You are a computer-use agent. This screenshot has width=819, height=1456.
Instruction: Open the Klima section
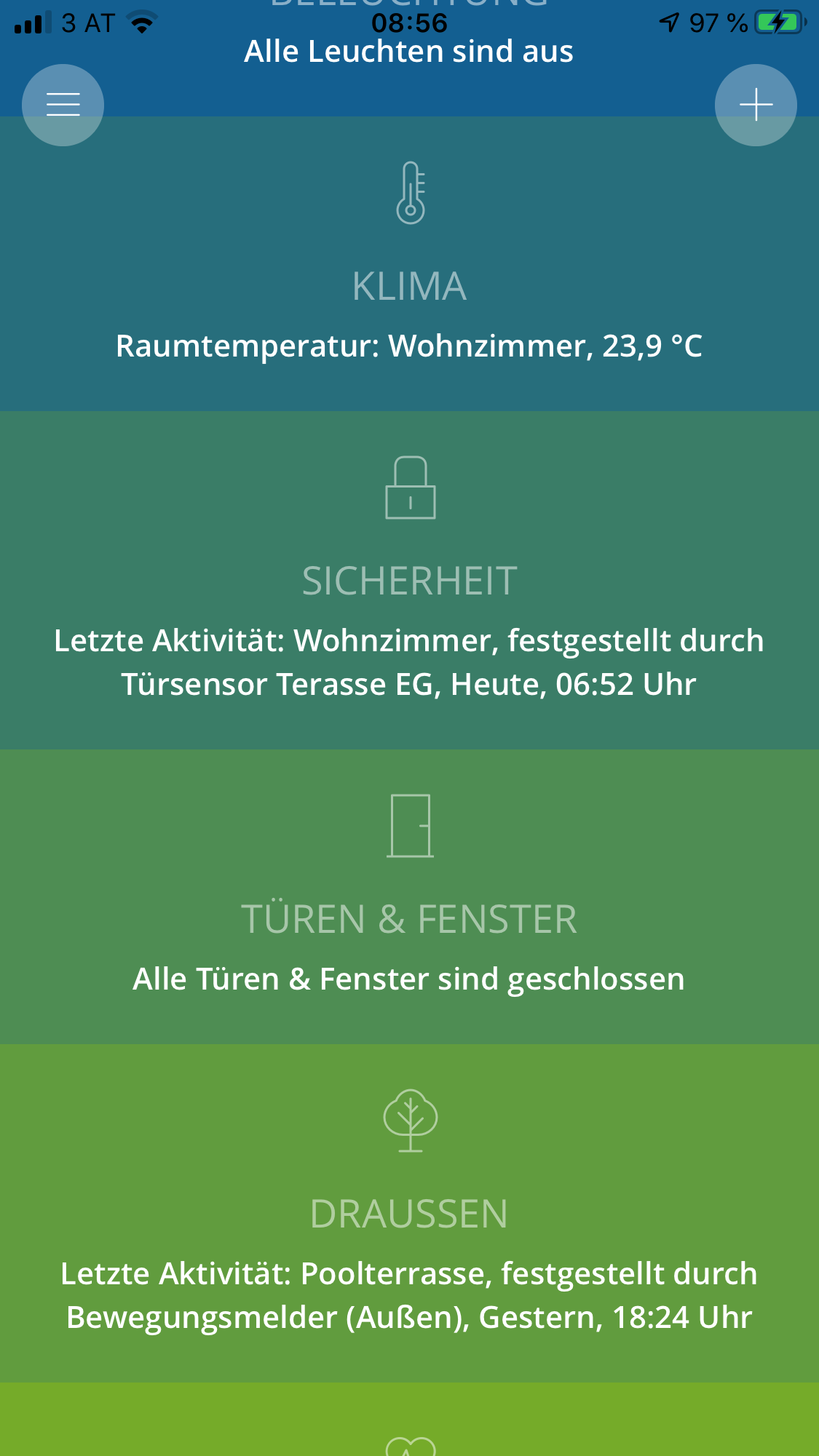(409, 285)
